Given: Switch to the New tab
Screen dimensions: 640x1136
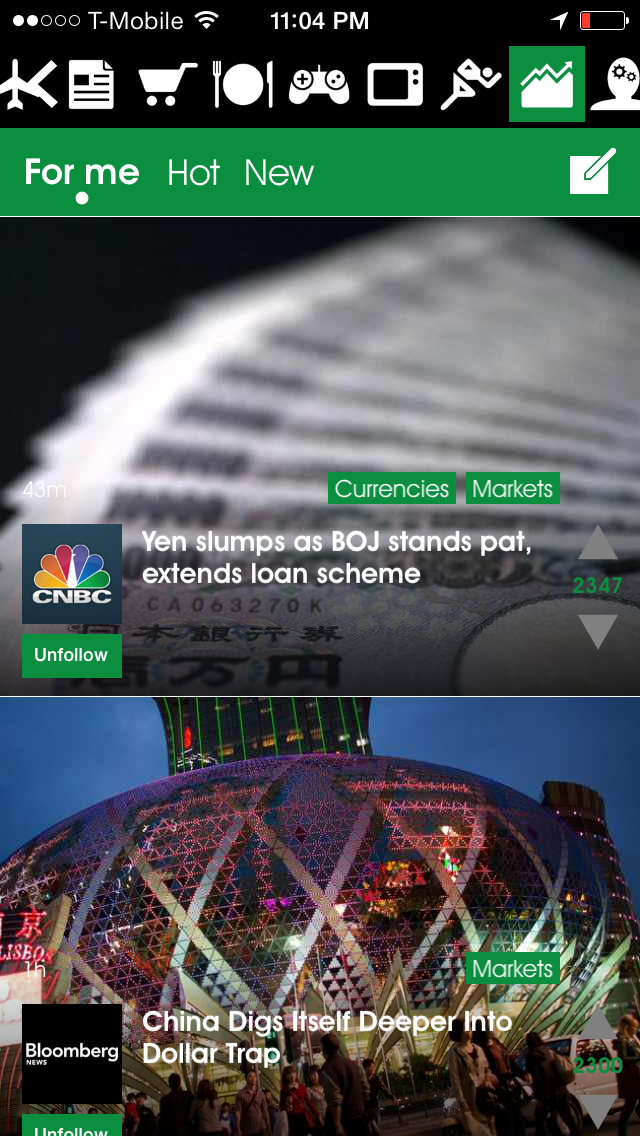Looking at the screenshot, I should tap(279, 173).
